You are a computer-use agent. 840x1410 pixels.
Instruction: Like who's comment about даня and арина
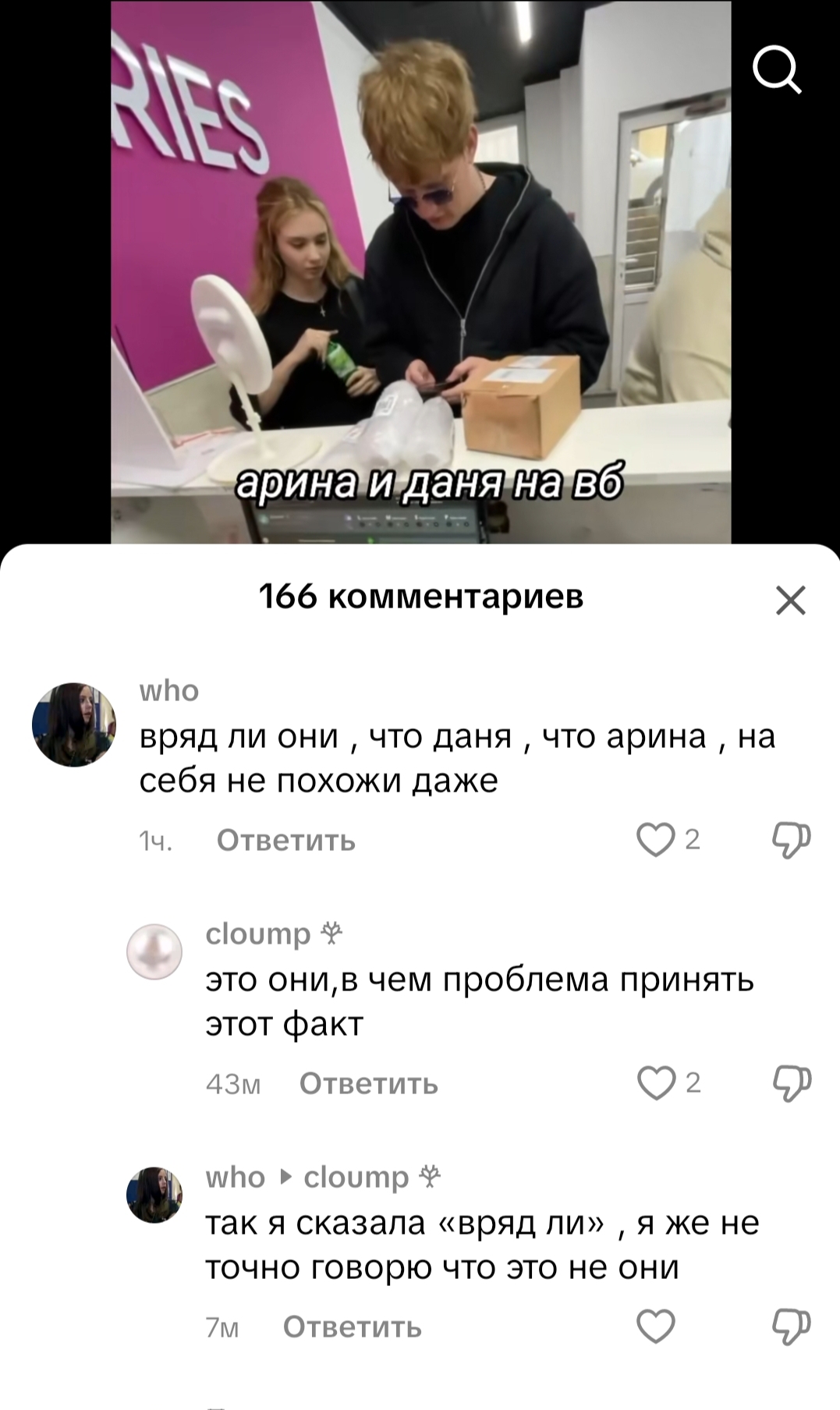point(655,840)
